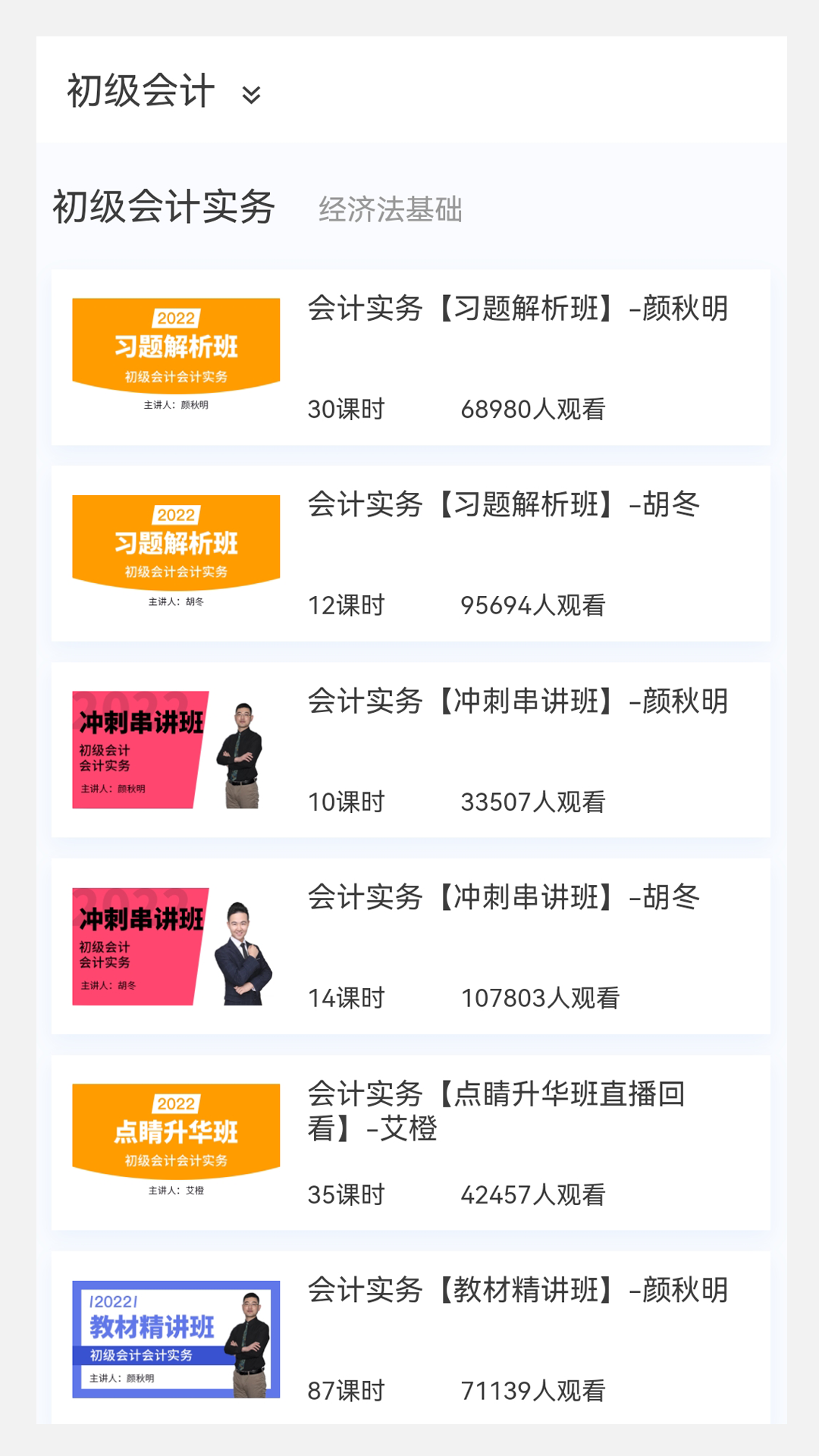Click the 68980人观看 view count text

tap(535, 409)
